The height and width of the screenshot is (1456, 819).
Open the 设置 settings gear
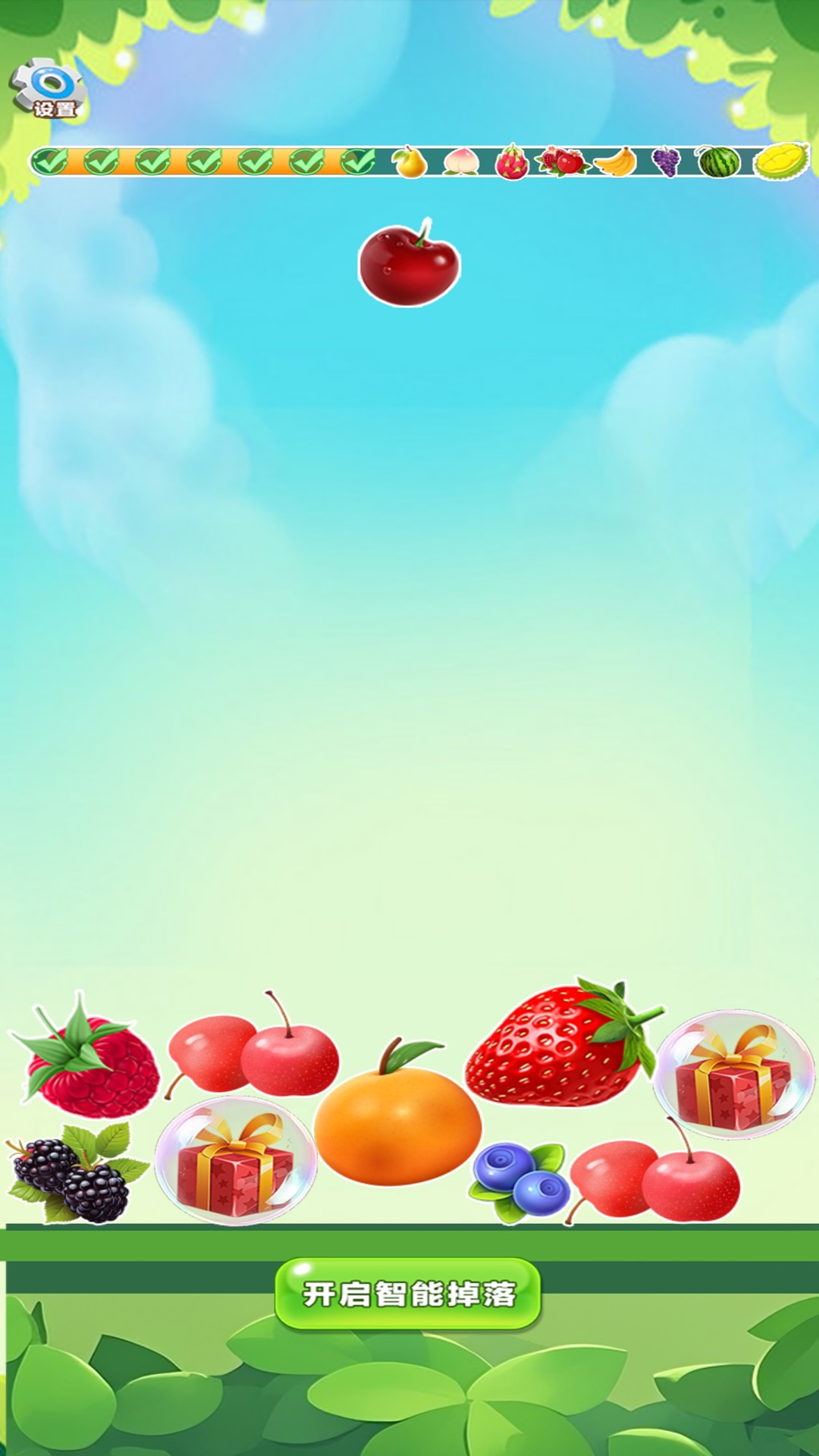(47, 88)
